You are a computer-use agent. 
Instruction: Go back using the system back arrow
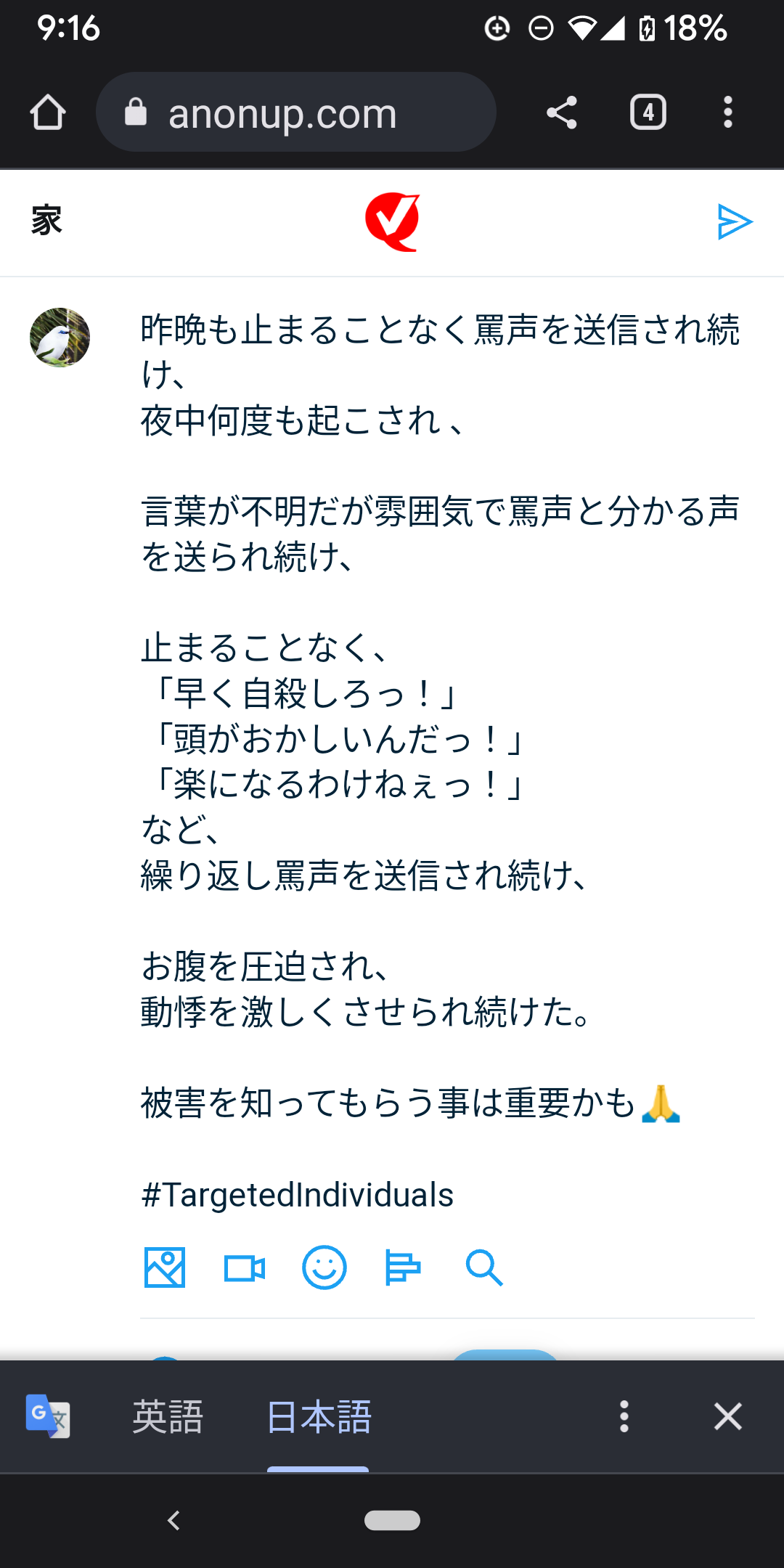click(x=173, y=1520)
